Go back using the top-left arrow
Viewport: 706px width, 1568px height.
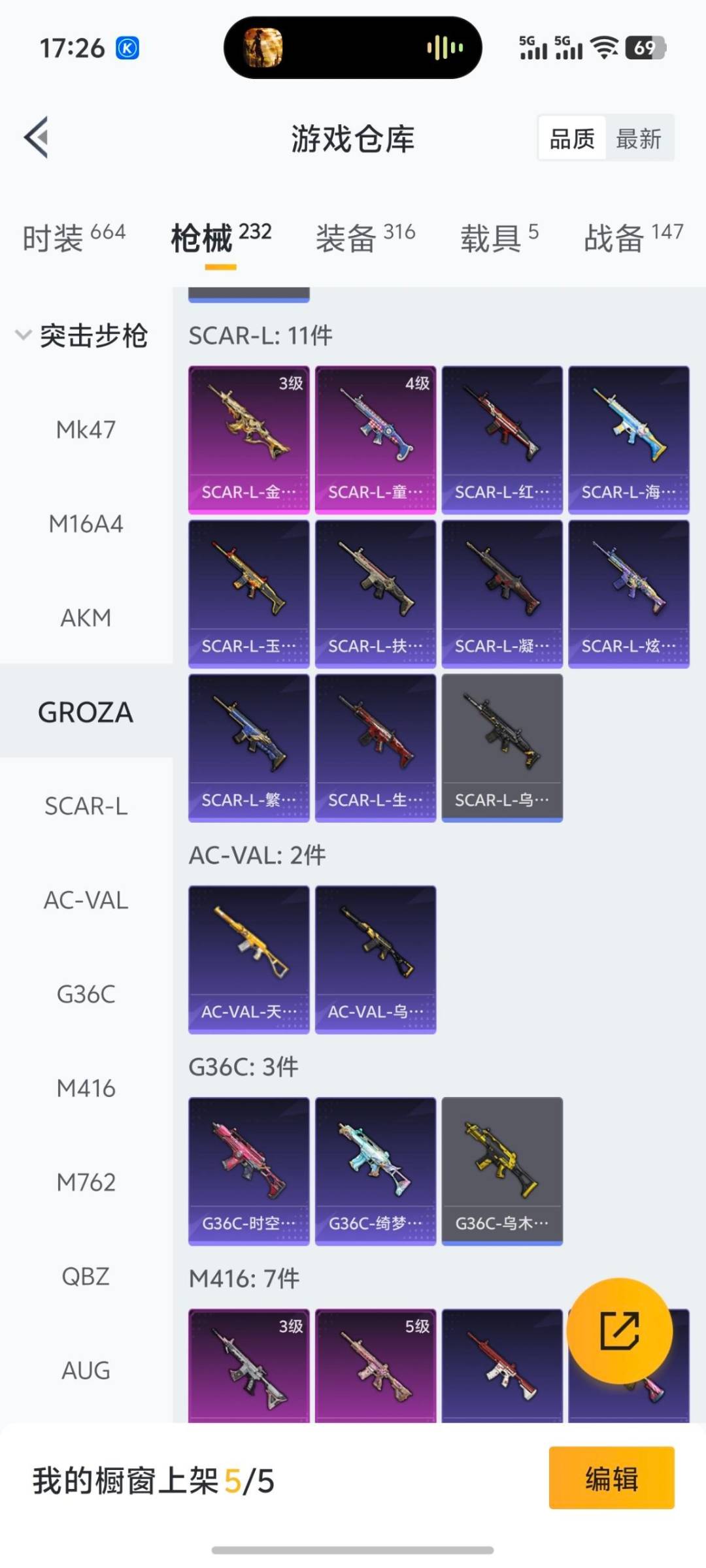coord(37,137)
